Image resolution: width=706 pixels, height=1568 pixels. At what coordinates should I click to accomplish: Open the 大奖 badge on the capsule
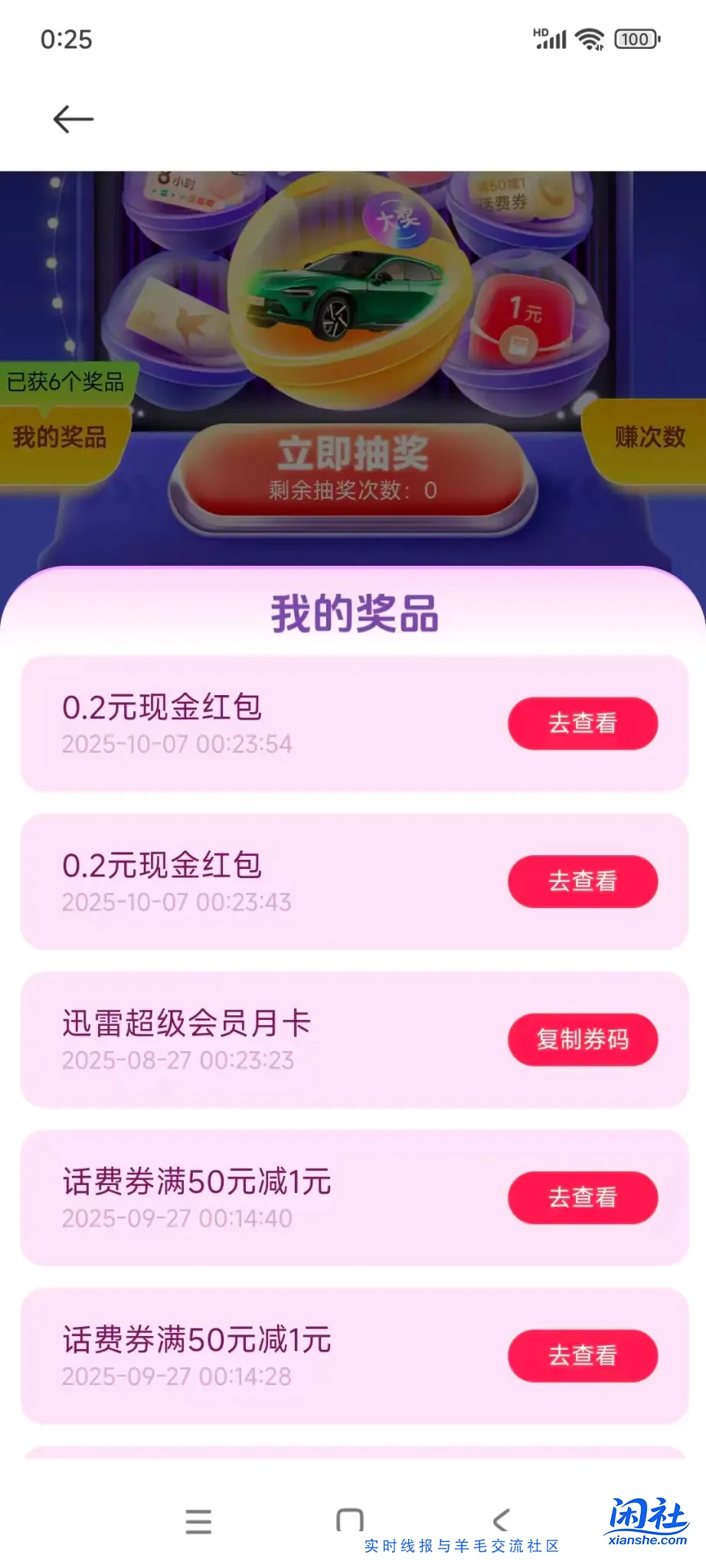coord(398,222)
